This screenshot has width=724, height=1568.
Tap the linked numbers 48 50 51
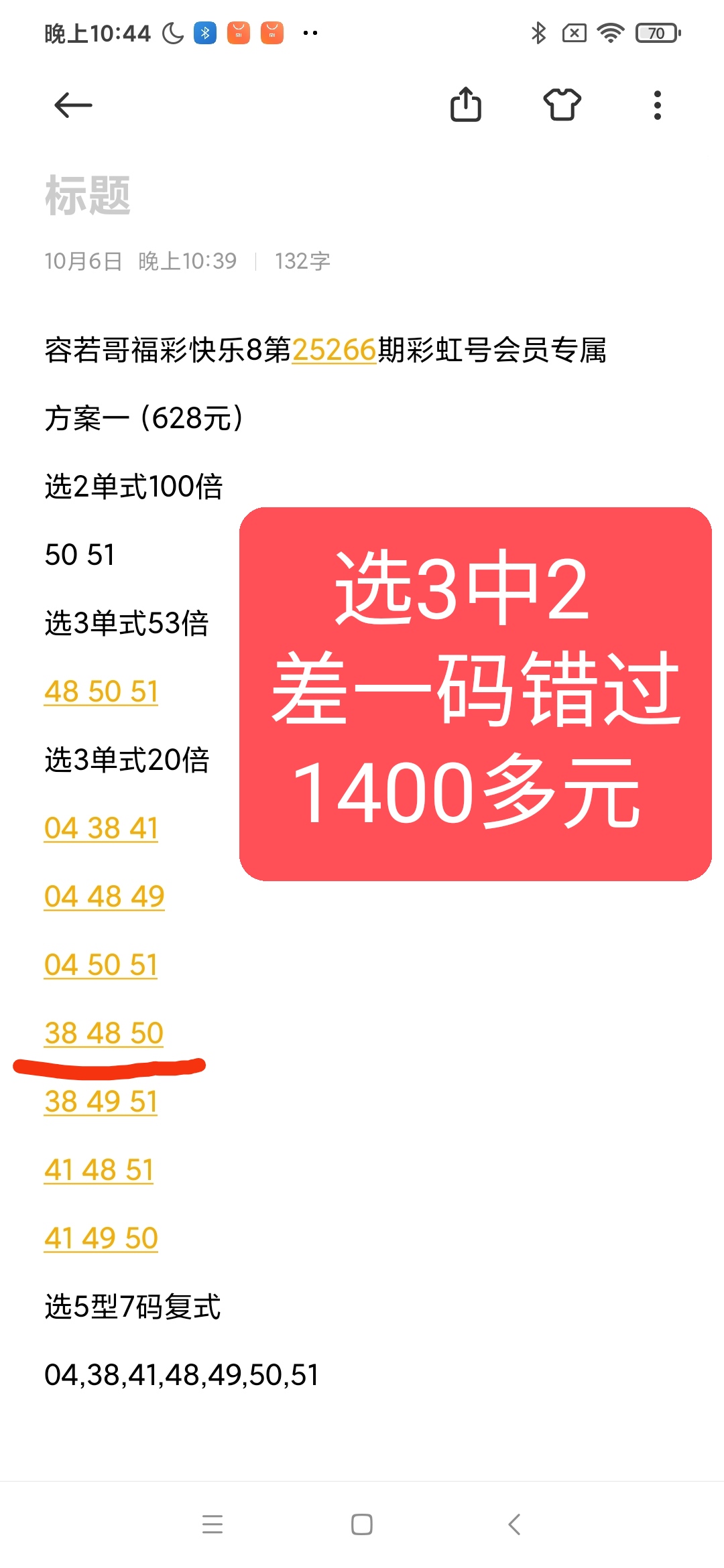(x=101, y=692)
